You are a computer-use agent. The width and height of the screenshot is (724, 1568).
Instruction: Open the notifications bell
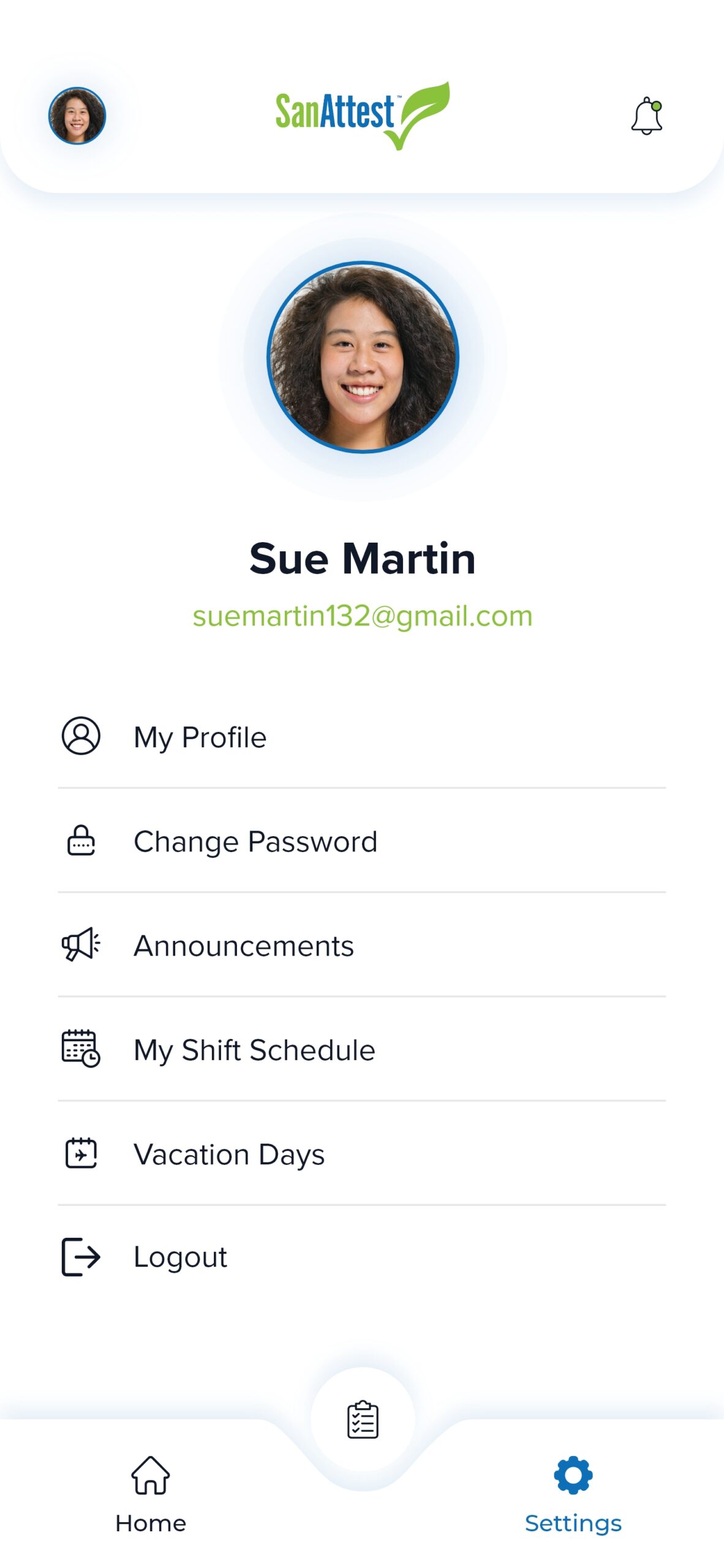[647, 116]
